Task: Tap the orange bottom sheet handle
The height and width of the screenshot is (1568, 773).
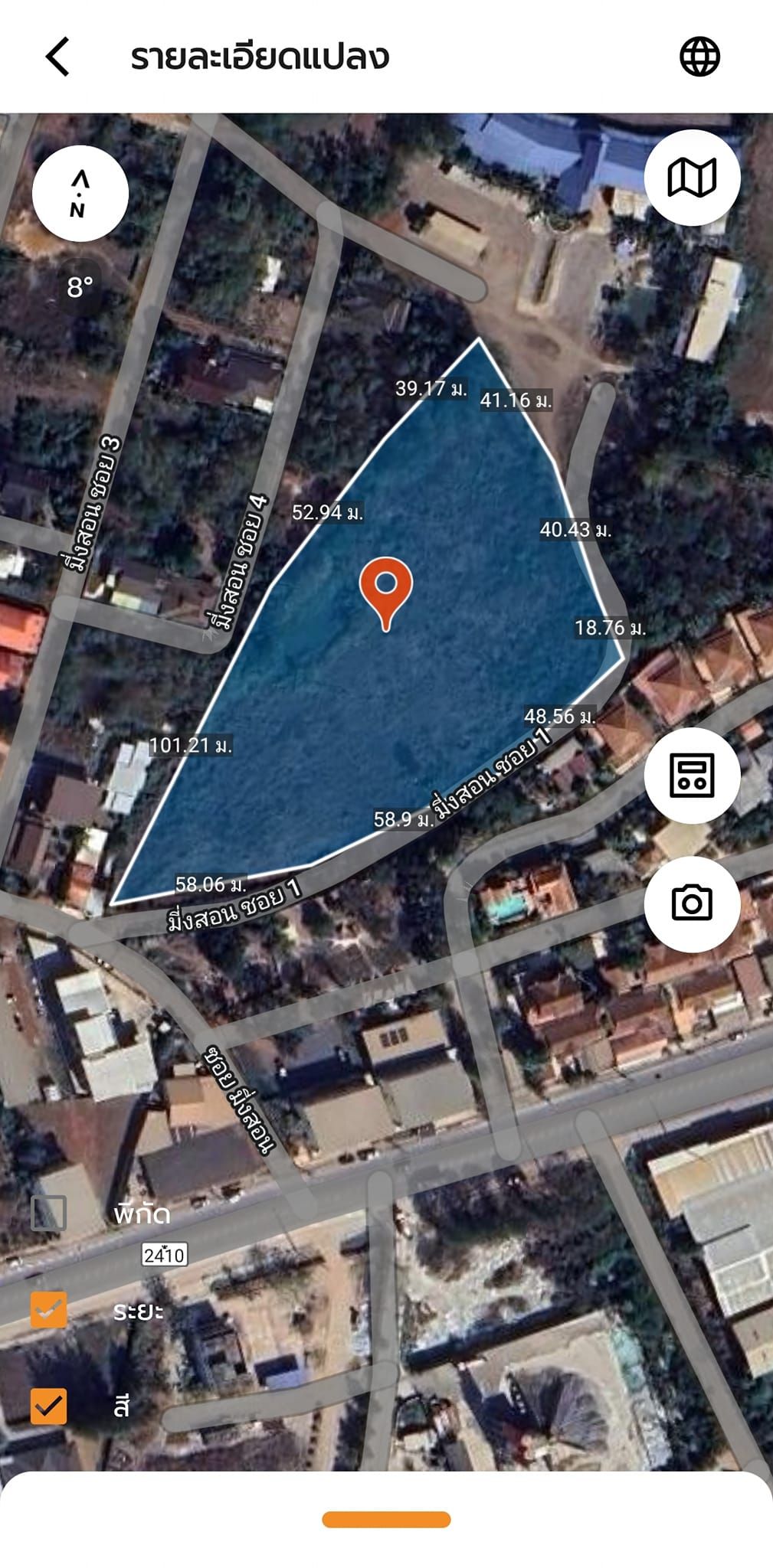Action: pos(386,1520)
